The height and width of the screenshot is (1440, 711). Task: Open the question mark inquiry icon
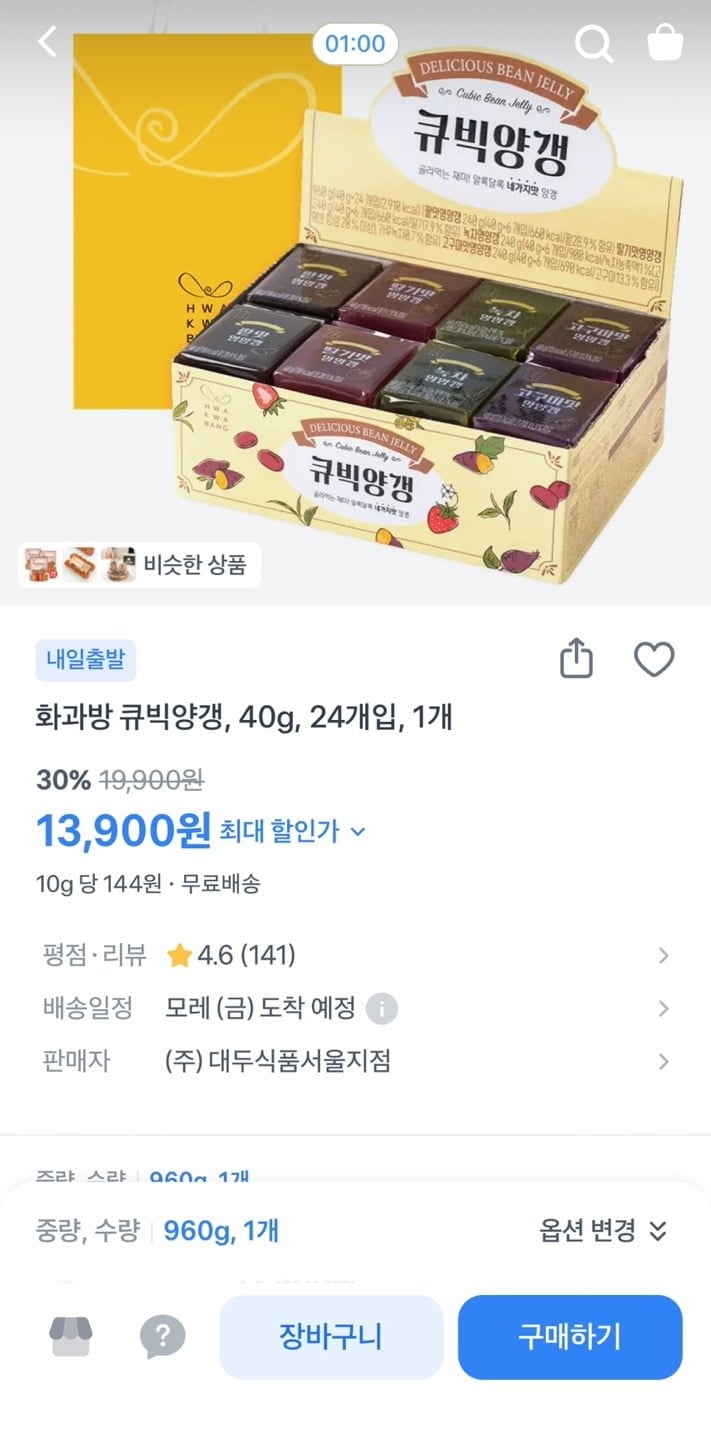tap(162, 1337)
